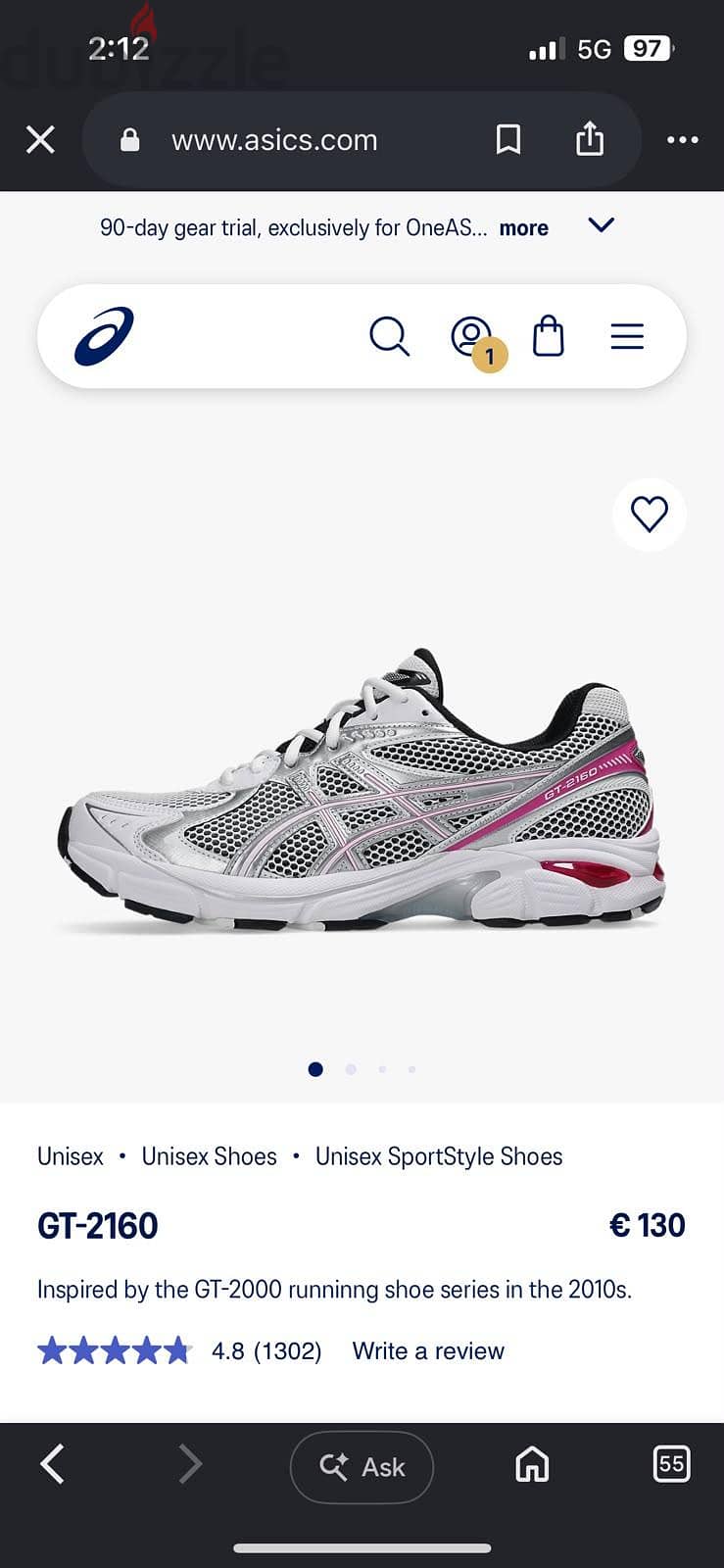Share this page via the share icon
724x1568 pixels.
[589, 139]
